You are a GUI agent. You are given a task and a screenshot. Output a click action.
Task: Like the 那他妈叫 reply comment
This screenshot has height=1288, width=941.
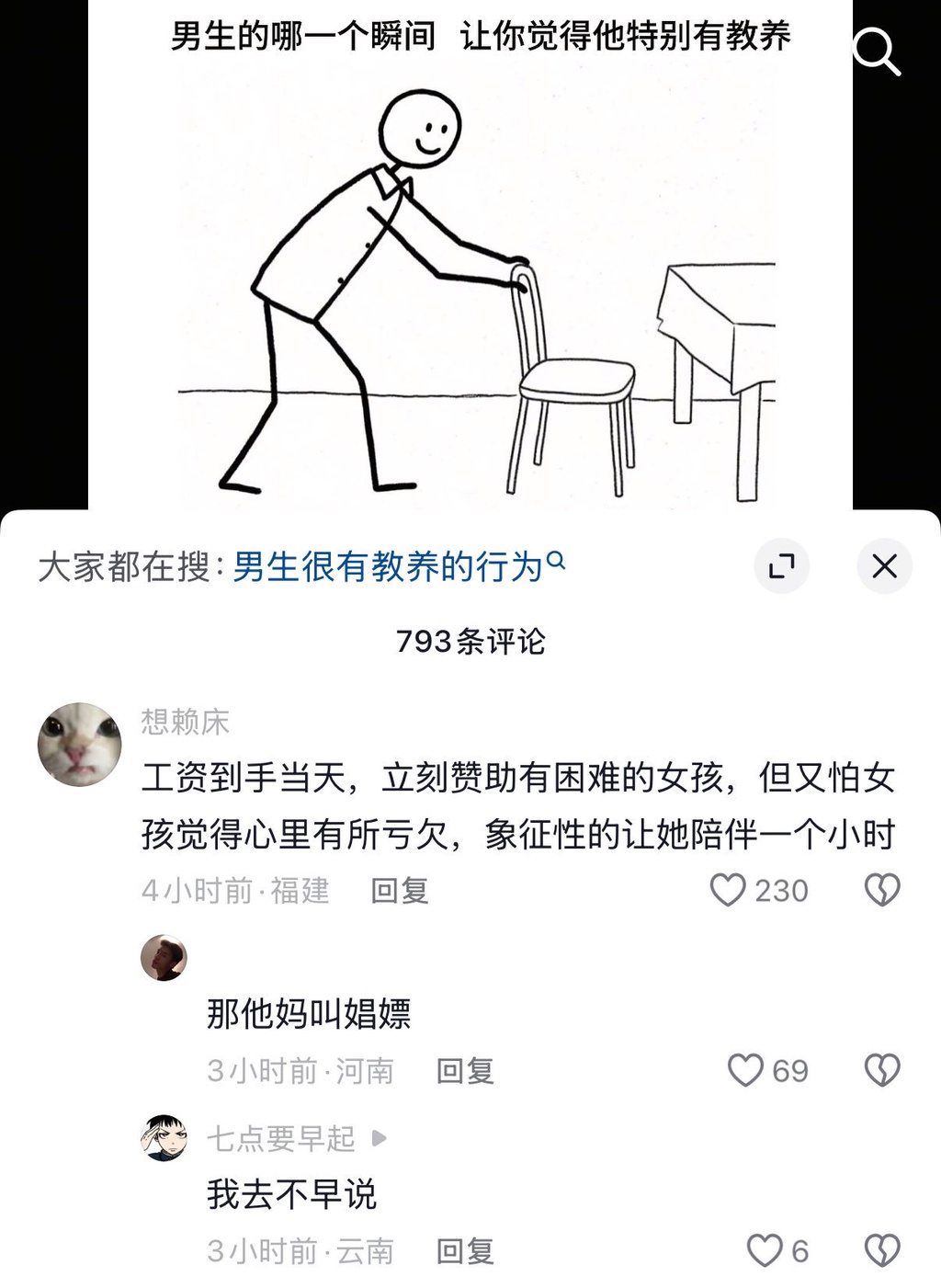[745, 1070]
